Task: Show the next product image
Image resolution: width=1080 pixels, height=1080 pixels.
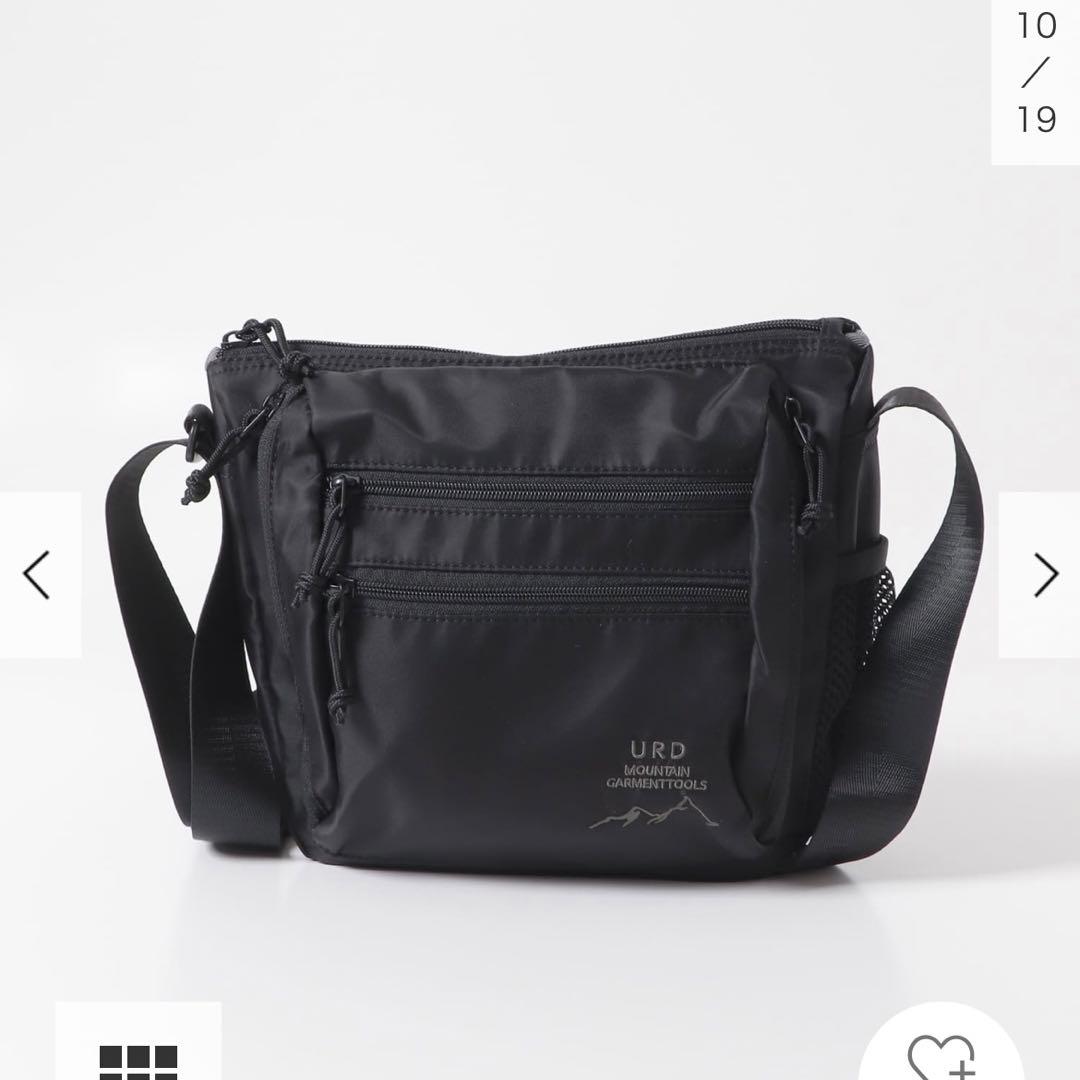Action: coord(1042,575)
